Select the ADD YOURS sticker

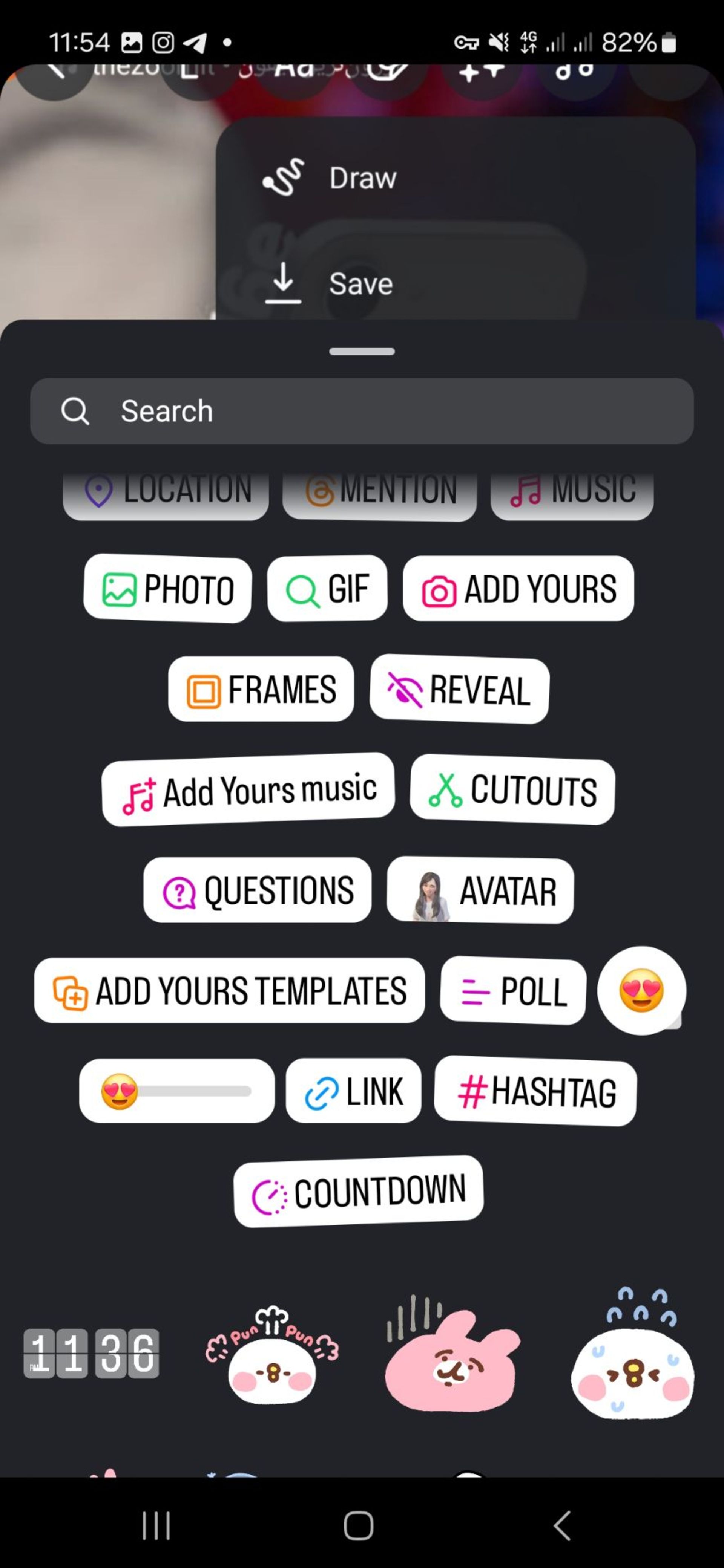point(518,589)
